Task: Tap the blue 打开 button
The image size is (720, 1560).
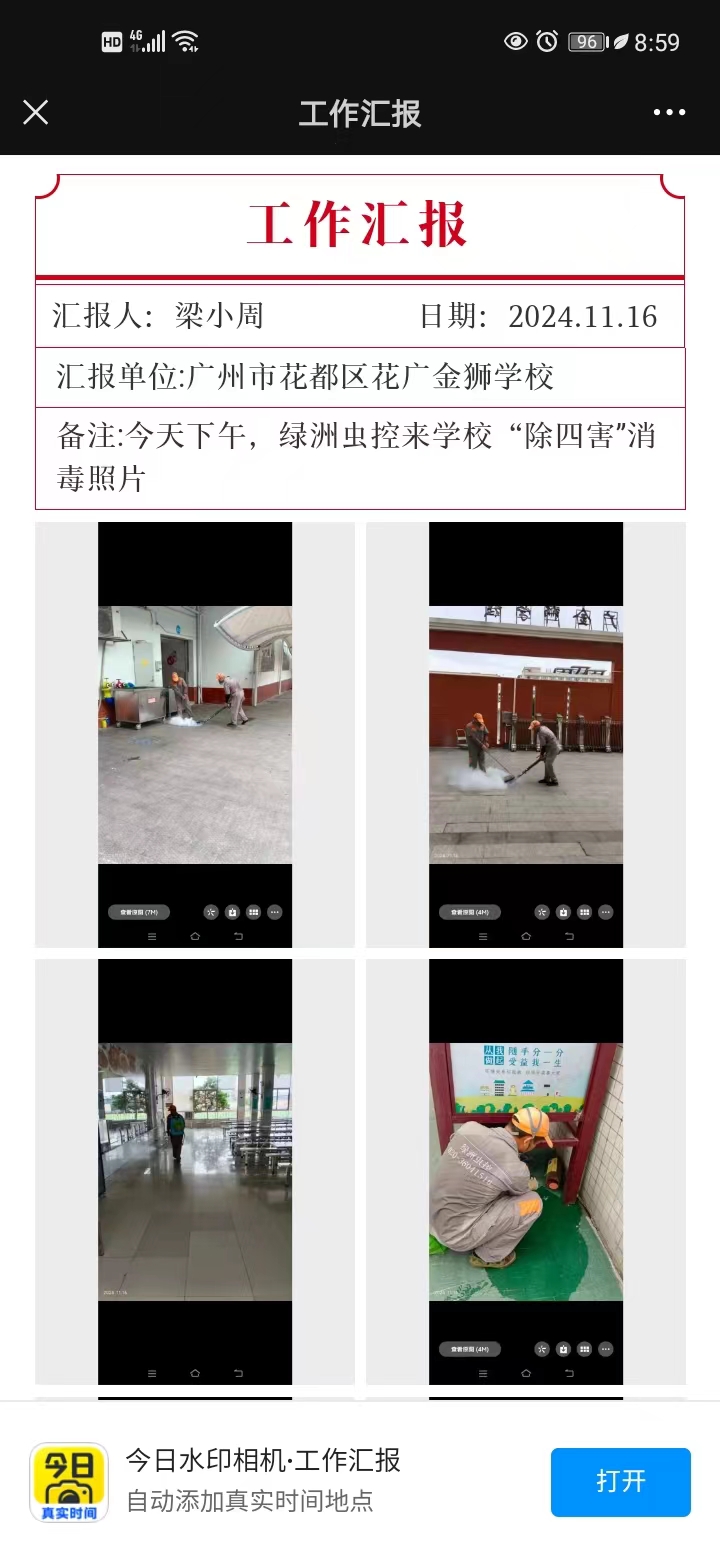Action: [x=620, y=1481]
